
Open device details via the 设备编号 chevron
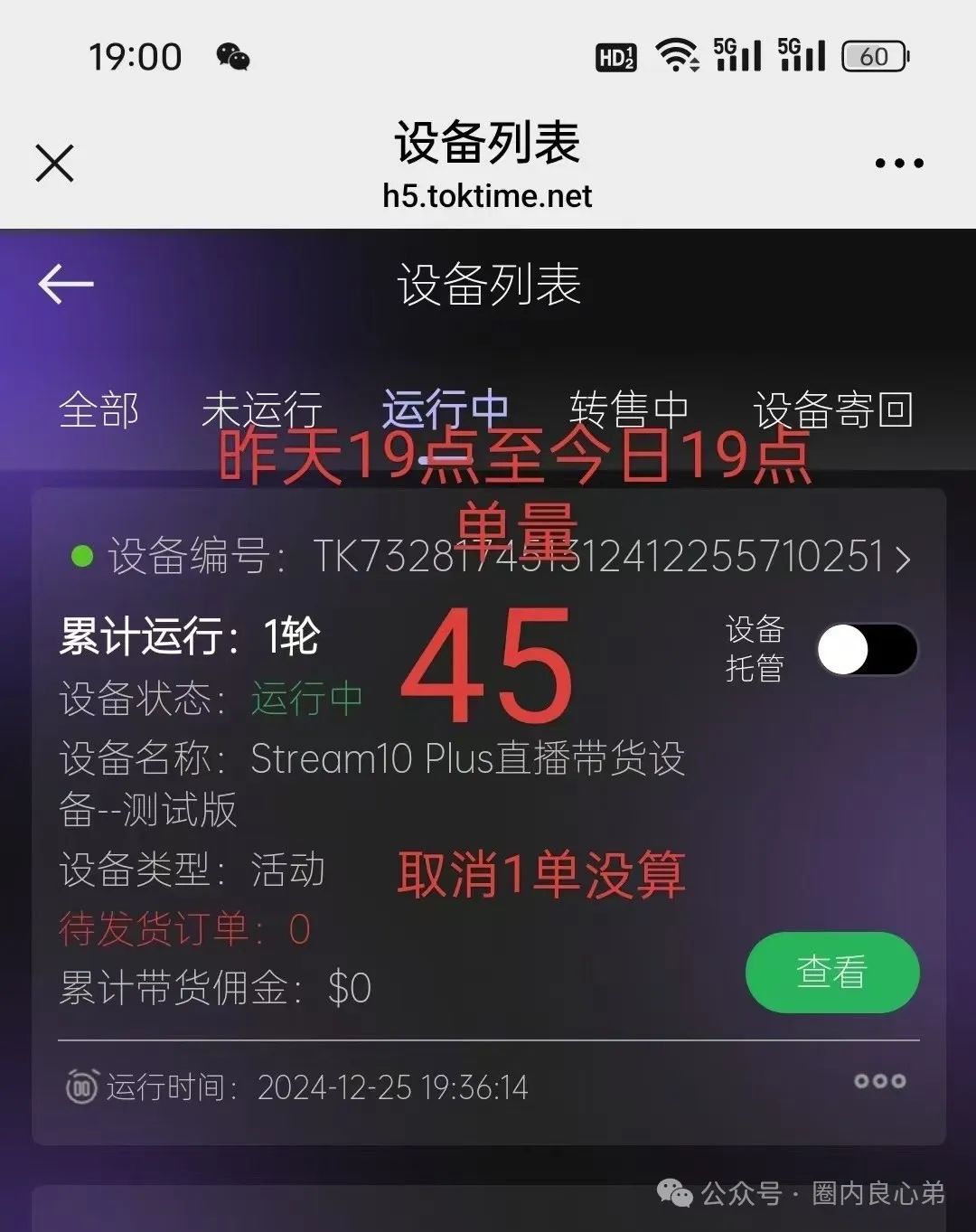click(x=902, y=559)
